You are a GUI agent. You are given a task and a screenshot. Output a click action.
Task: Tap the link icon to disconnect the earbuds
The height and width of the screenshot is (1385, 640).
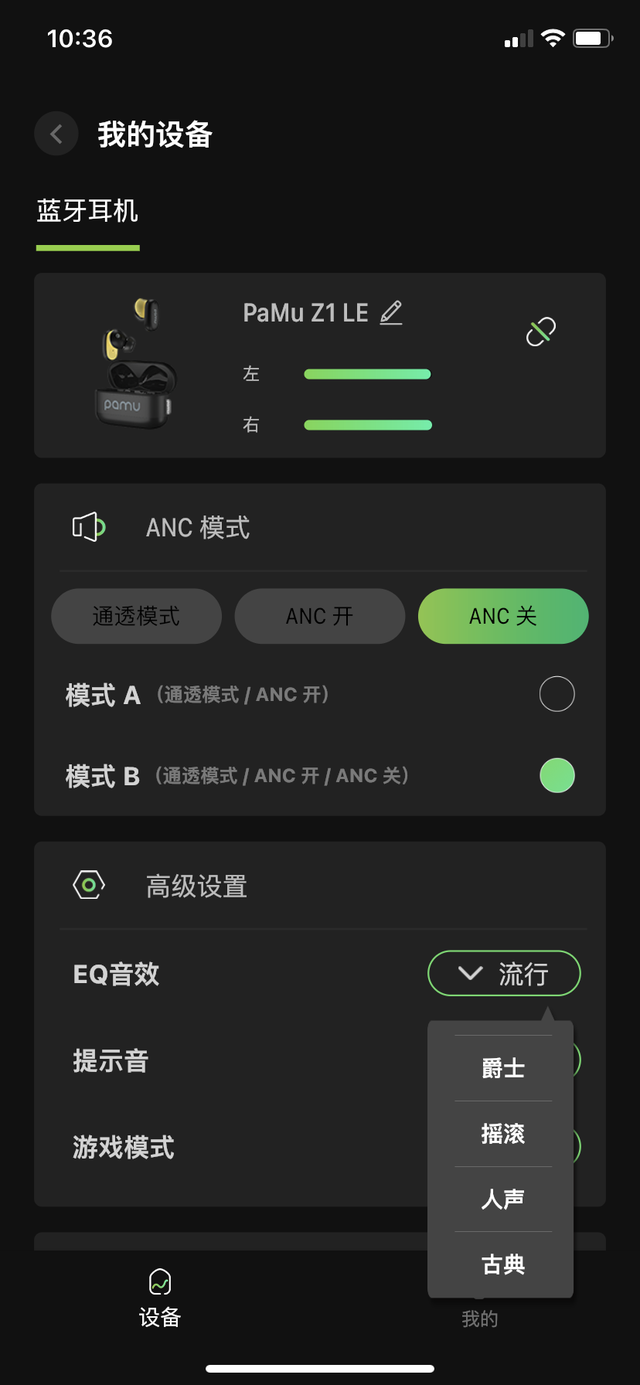pyautogui.click(x=541, y=332)
